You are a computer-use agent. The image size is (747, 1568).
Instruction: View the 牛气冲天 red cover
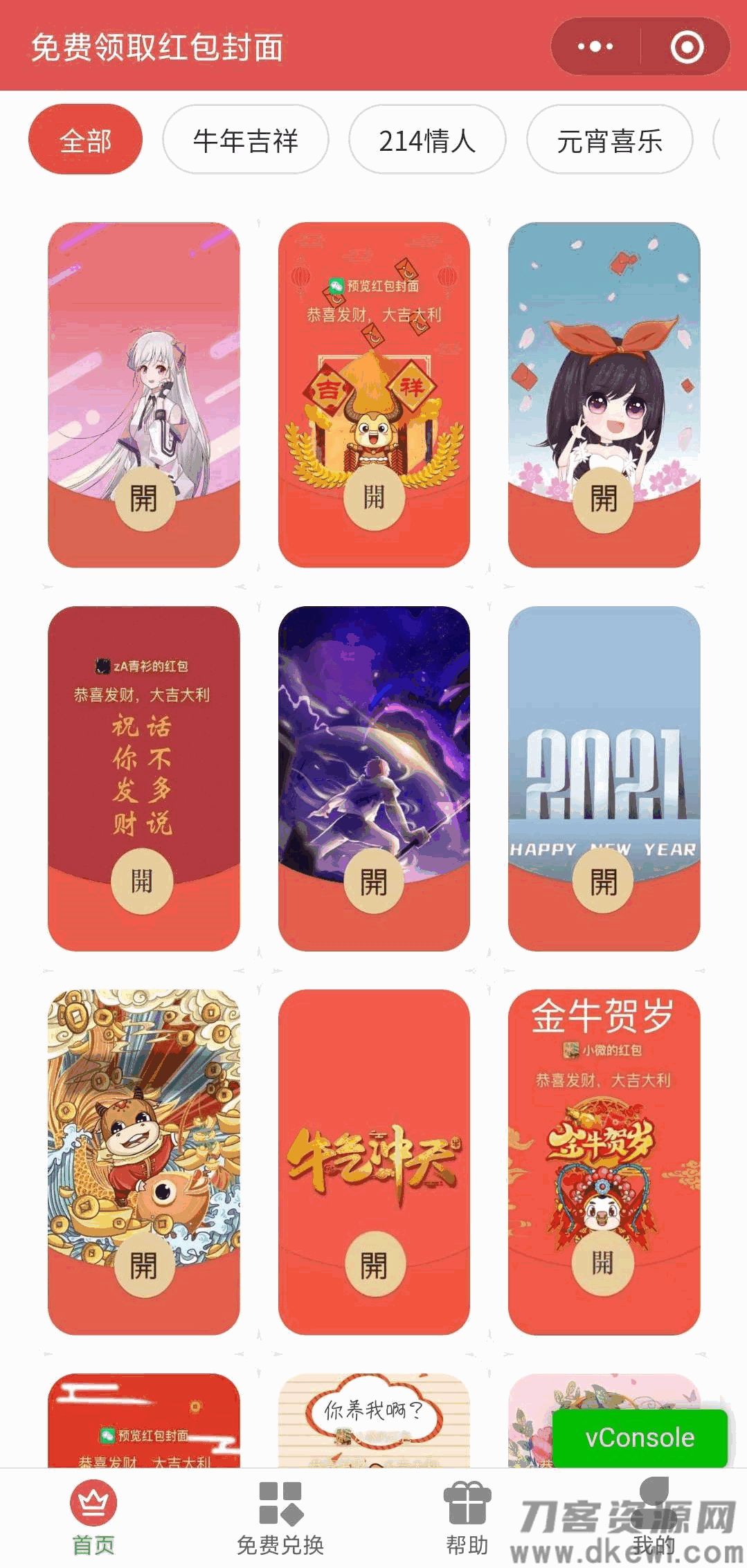click(x=374, y=1163)
